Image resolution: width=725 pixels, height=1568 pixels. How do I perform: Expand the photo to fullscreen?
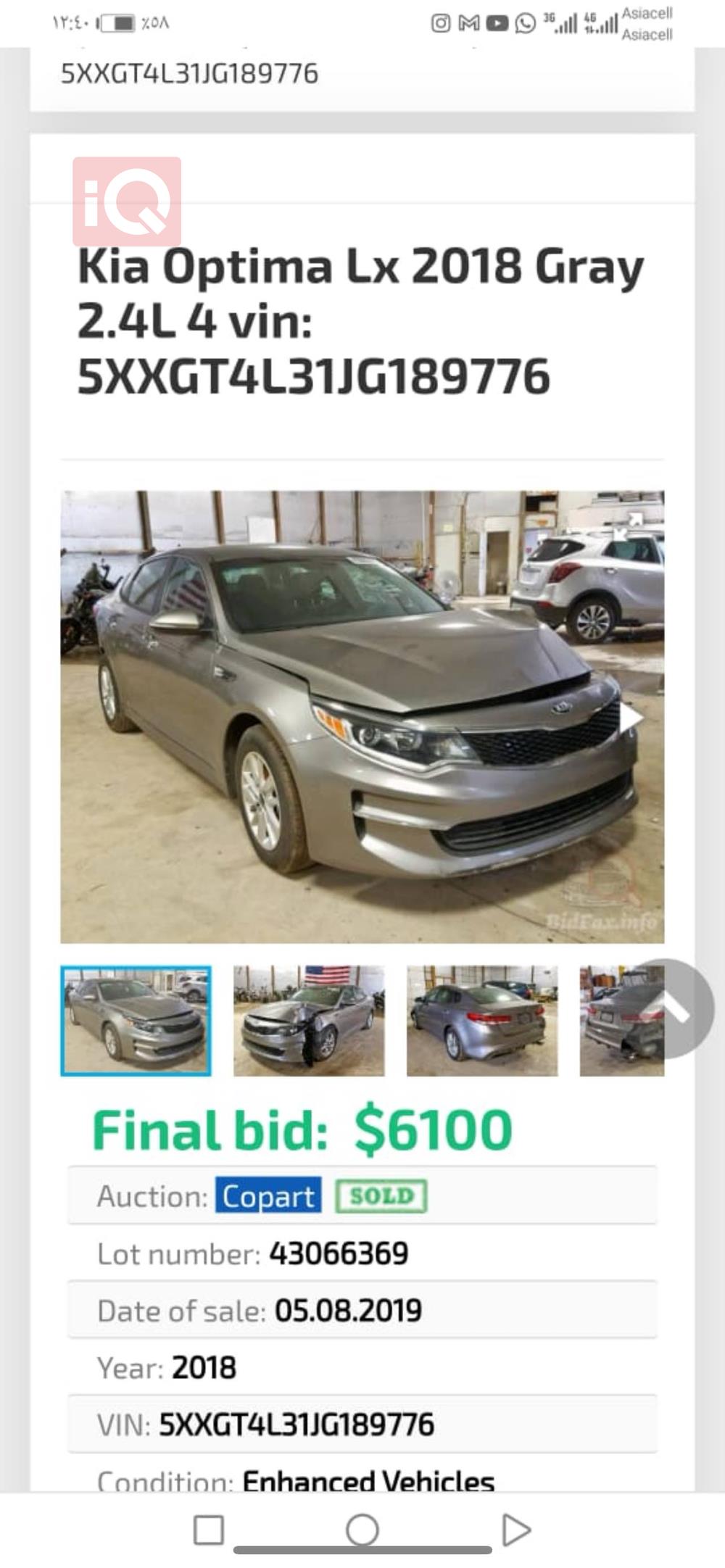(628, 526)
